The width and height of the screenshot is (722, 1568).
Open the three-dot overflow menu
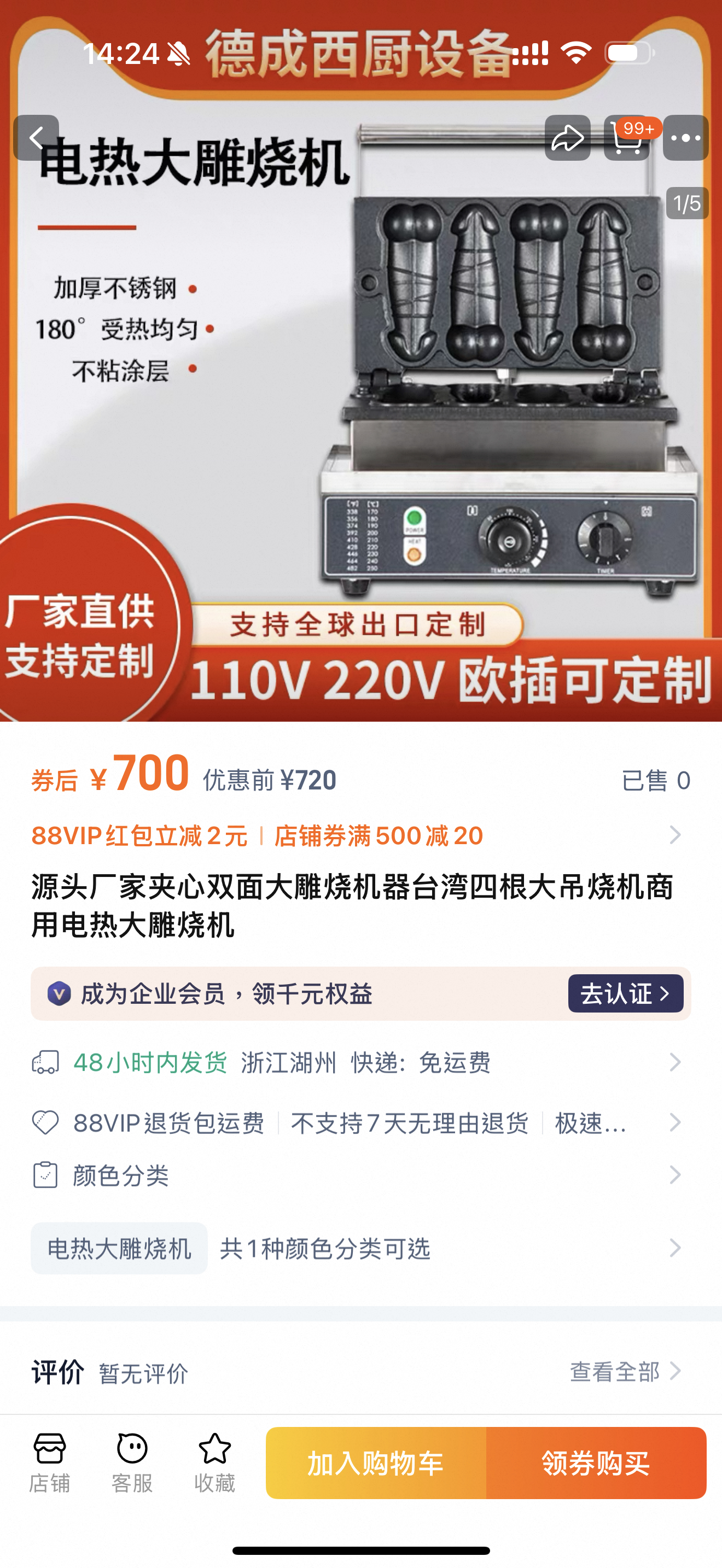coord(685,138)
